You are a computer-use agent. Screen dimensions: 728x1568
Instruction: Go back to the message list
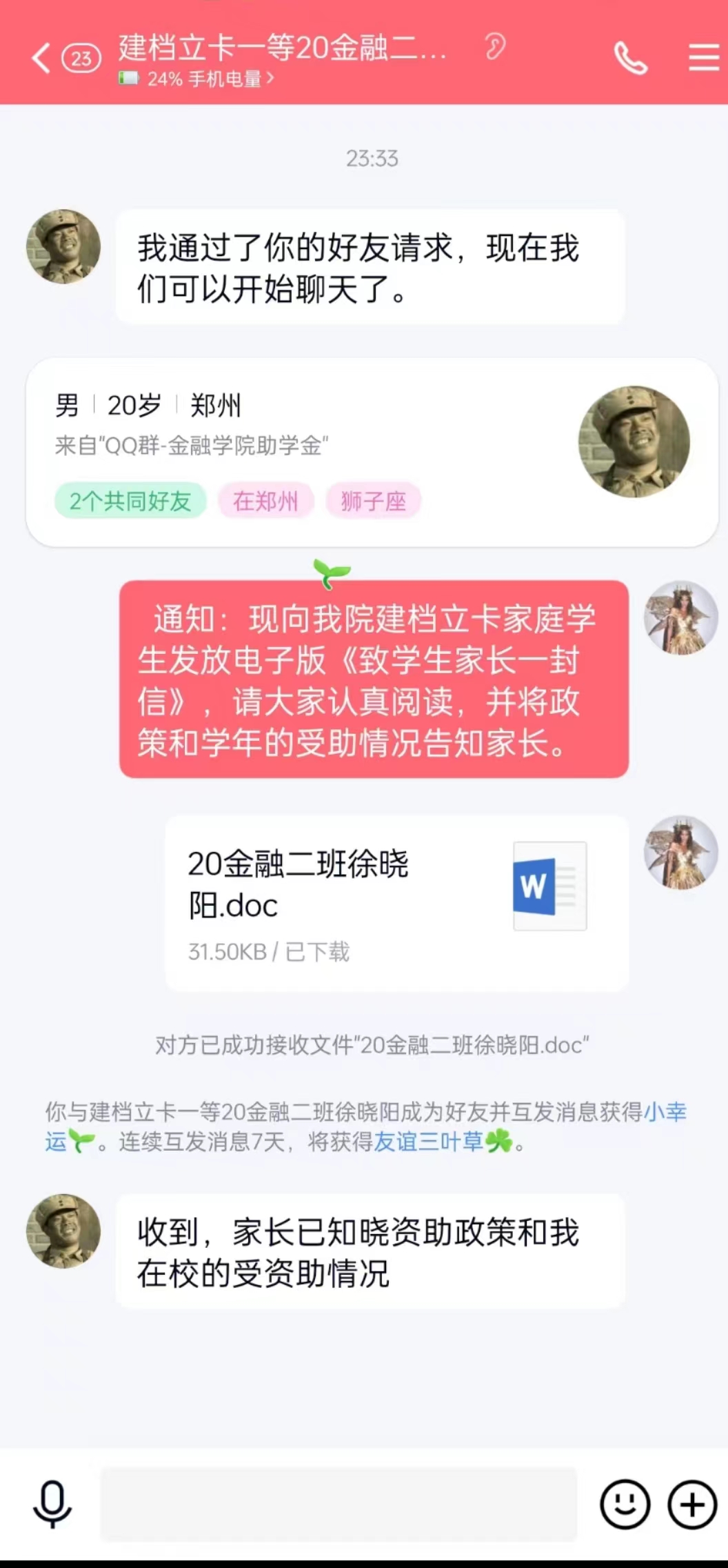[41, 58]
